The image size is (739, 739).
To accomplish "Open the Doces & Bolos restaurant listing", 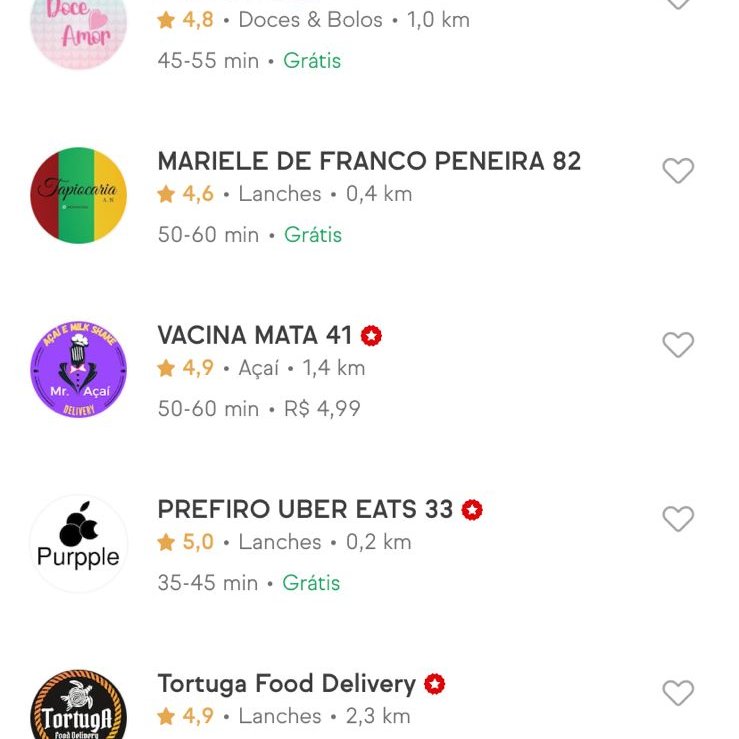I will click(x=310, y=20).
